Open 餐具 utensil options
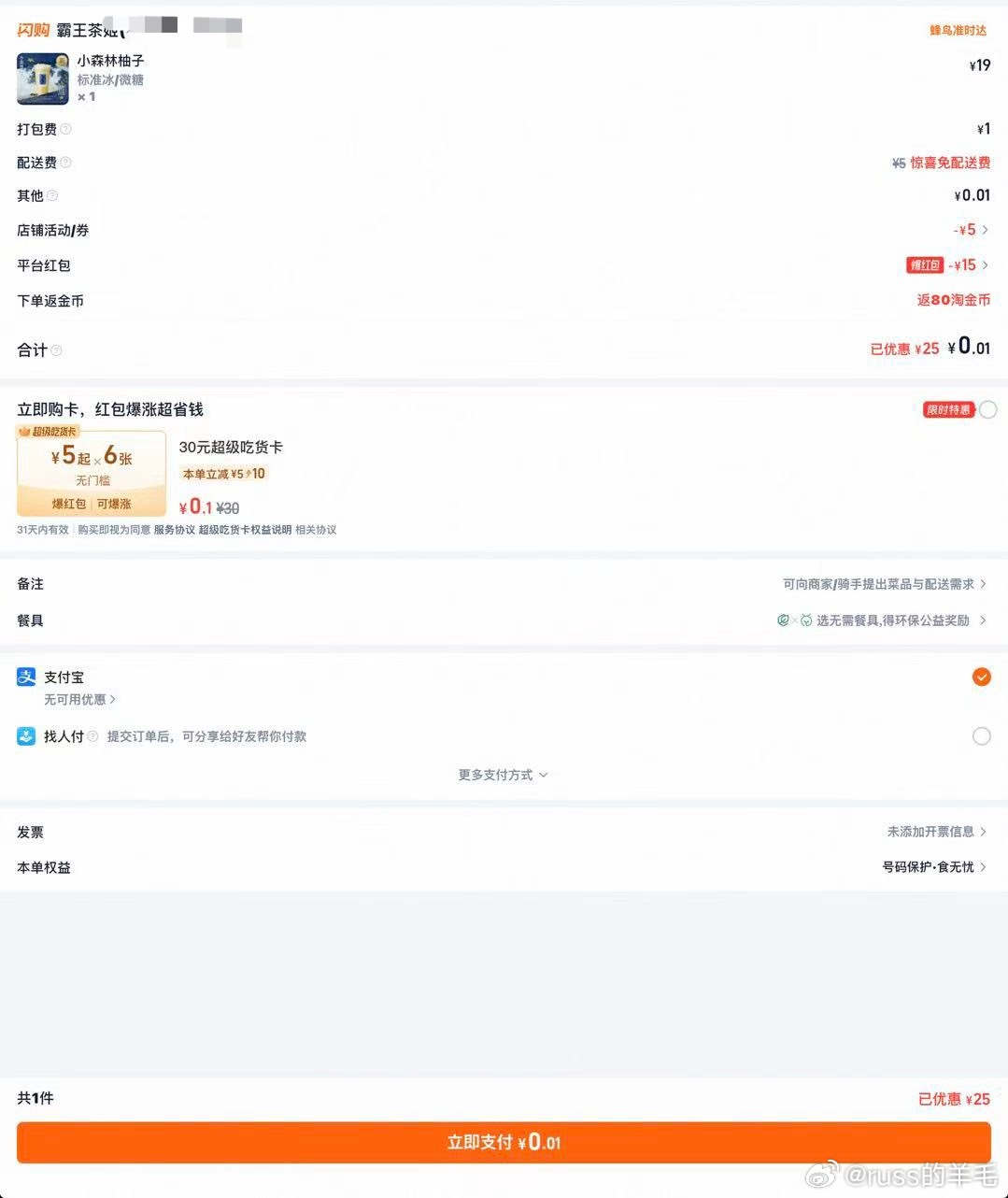Screen dimensions: 1008x1198 883,620
